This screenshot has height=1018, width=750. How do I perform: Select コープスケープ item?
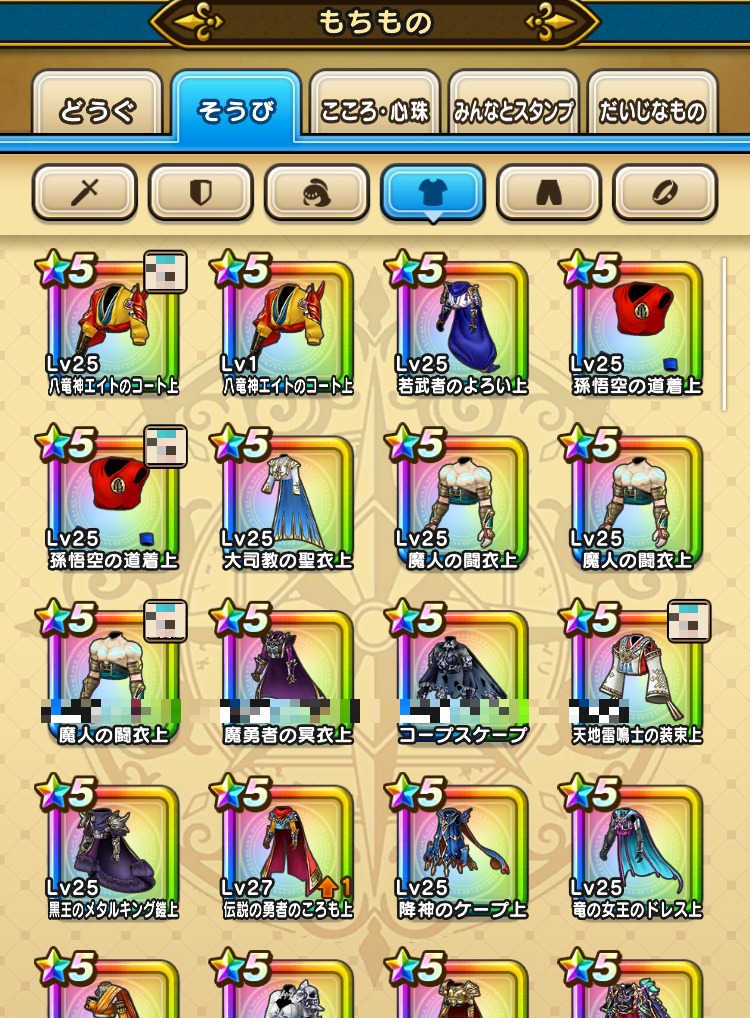click(x=462, y=677)
